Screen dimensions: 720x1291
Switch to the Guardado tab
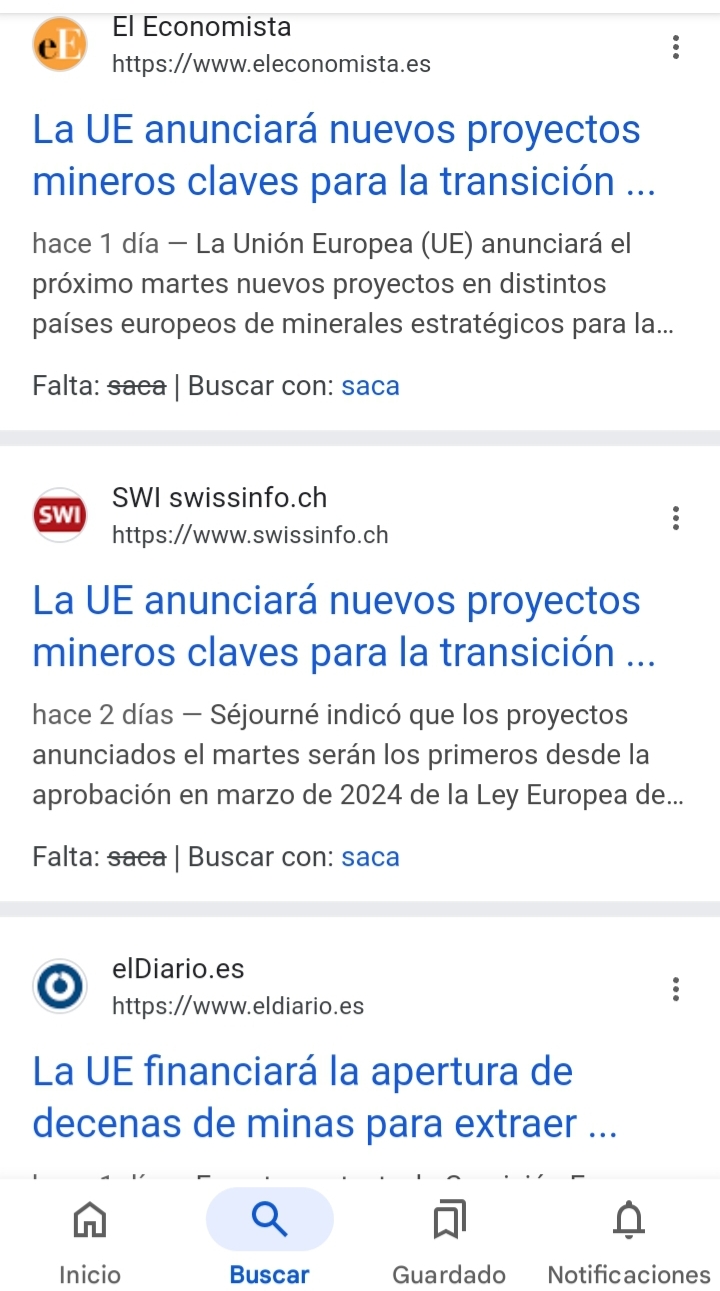pos(449,1238)
